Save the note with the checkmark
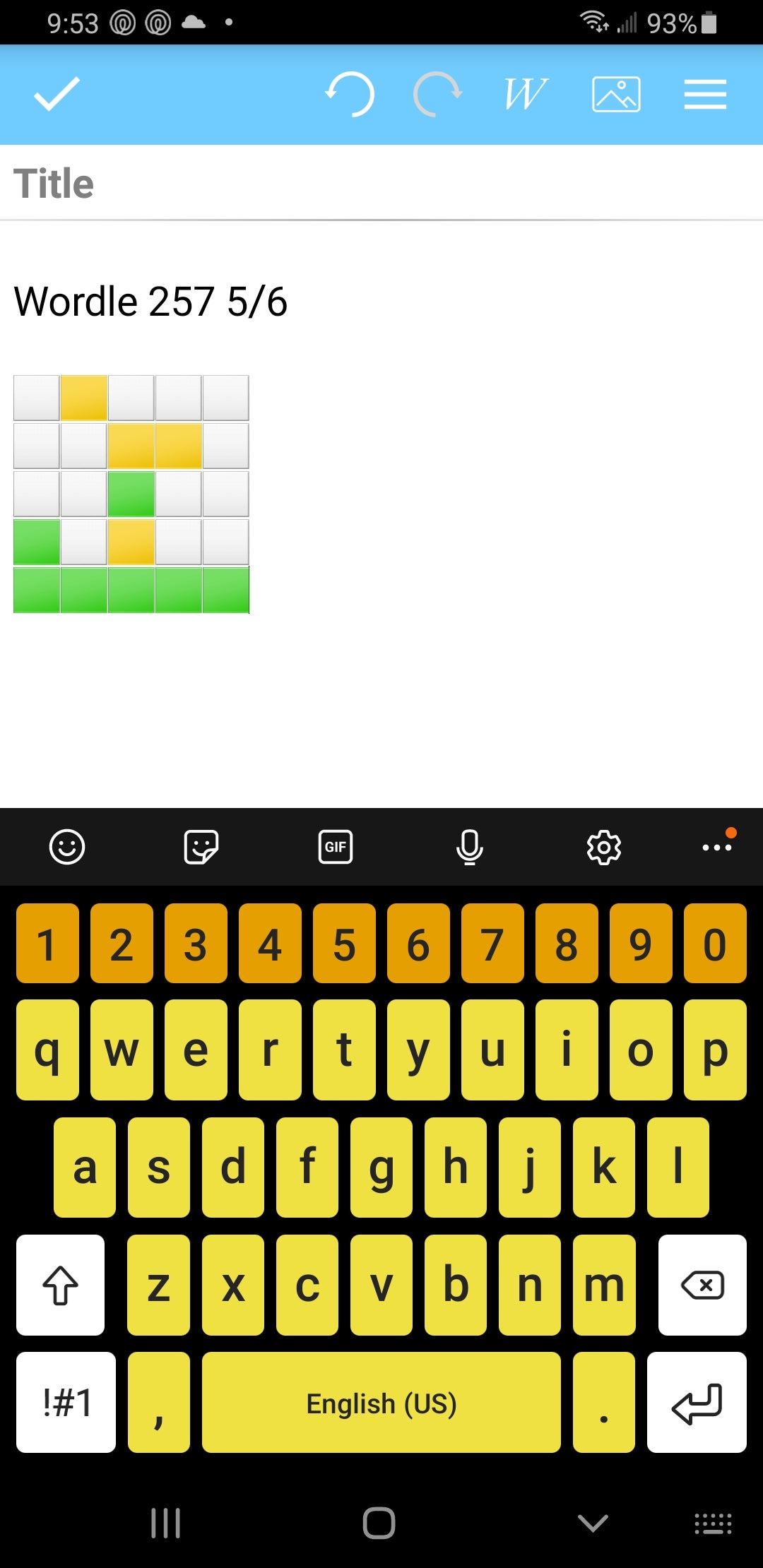763x1568 pixels. click(57, 95)
